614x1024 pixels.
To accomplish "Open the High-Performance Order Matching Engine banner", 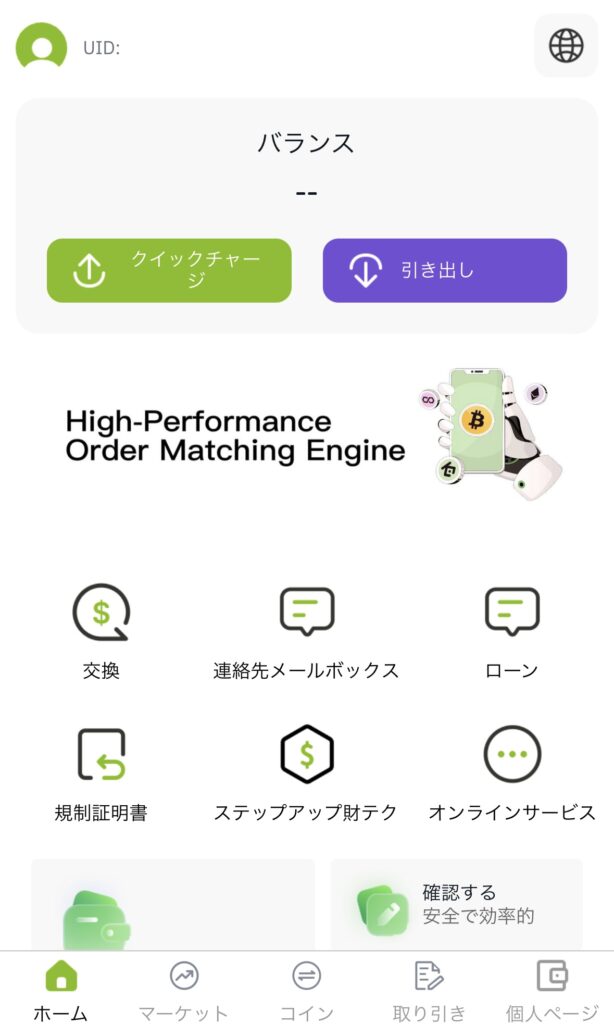I will (306, 435).
